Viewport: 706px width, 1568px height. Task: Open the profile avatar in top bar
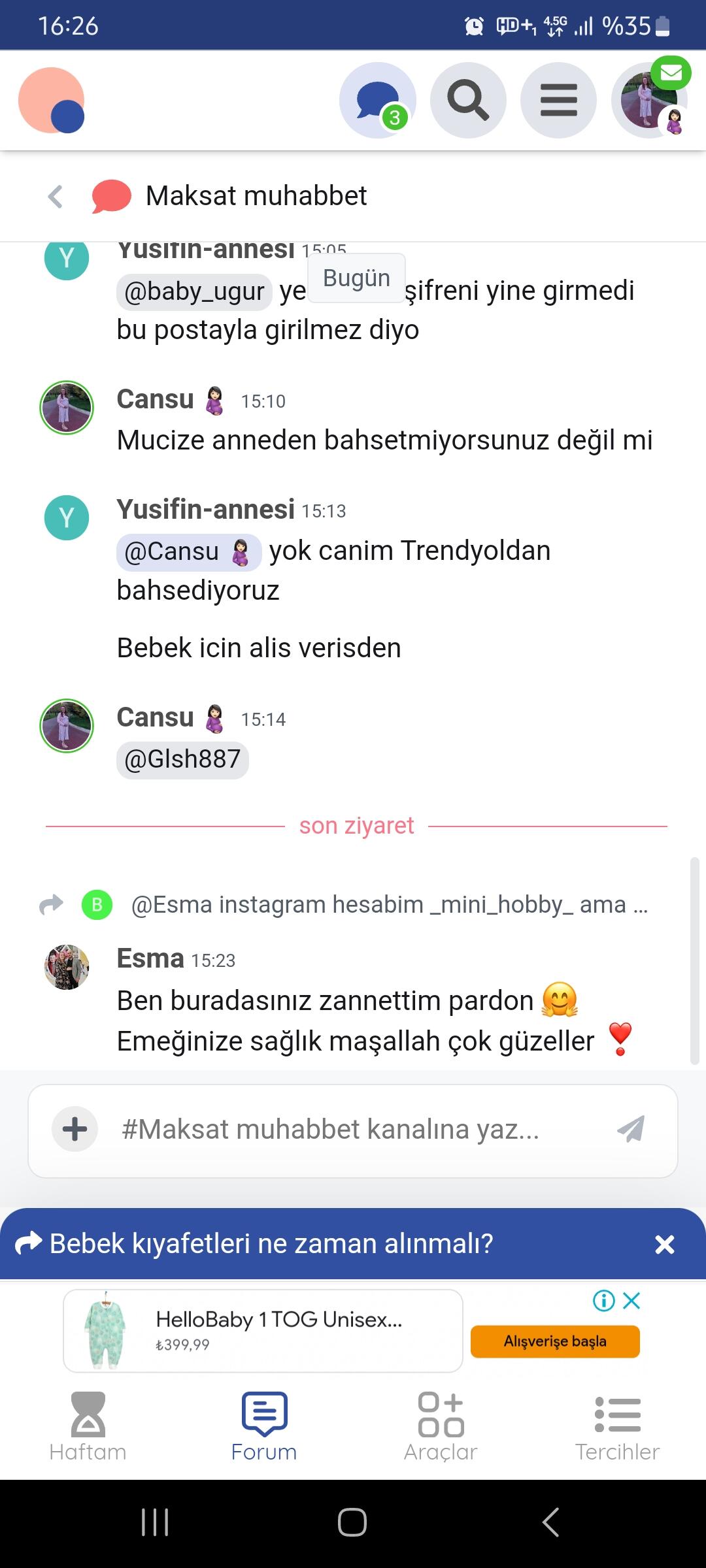649,101
